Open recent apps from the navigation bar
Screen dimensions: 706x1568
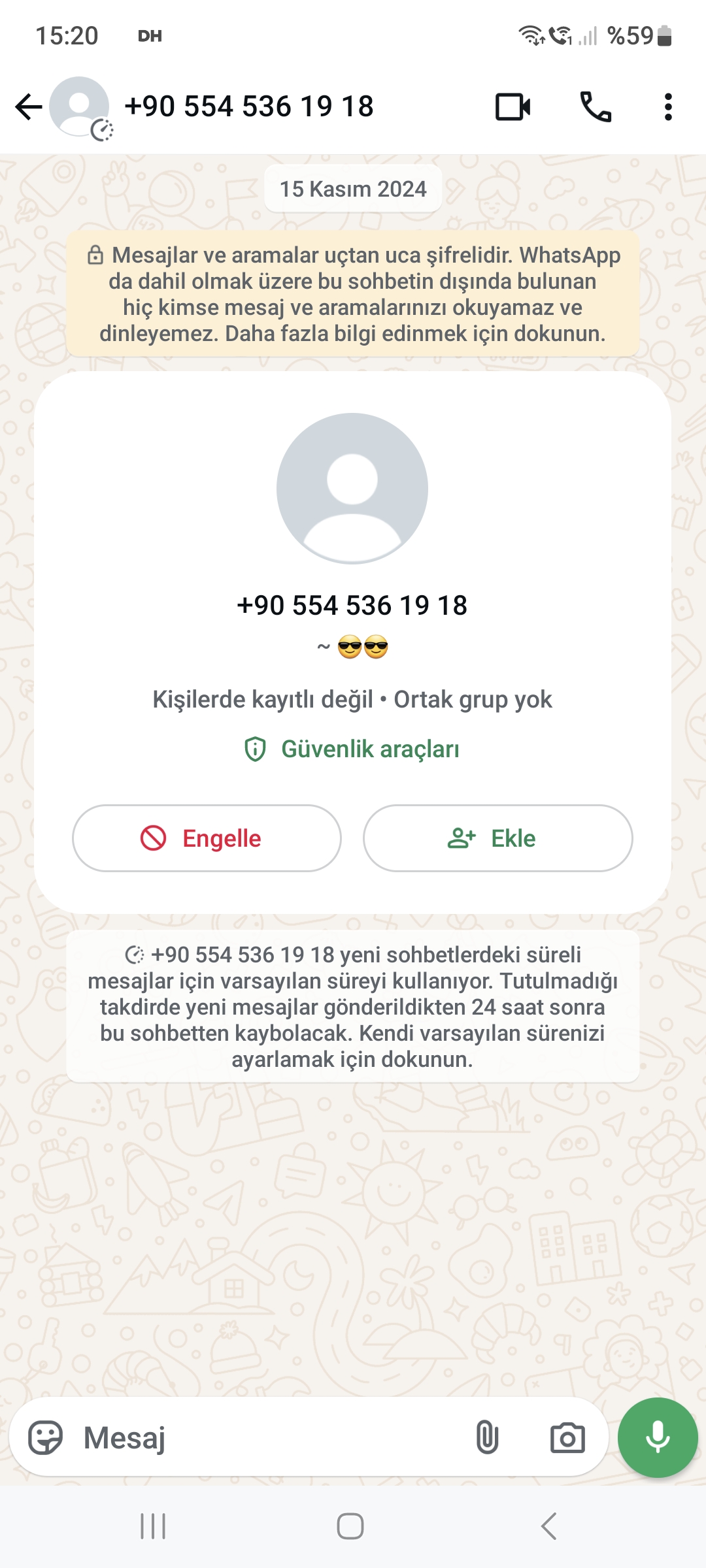(153, 1526)
